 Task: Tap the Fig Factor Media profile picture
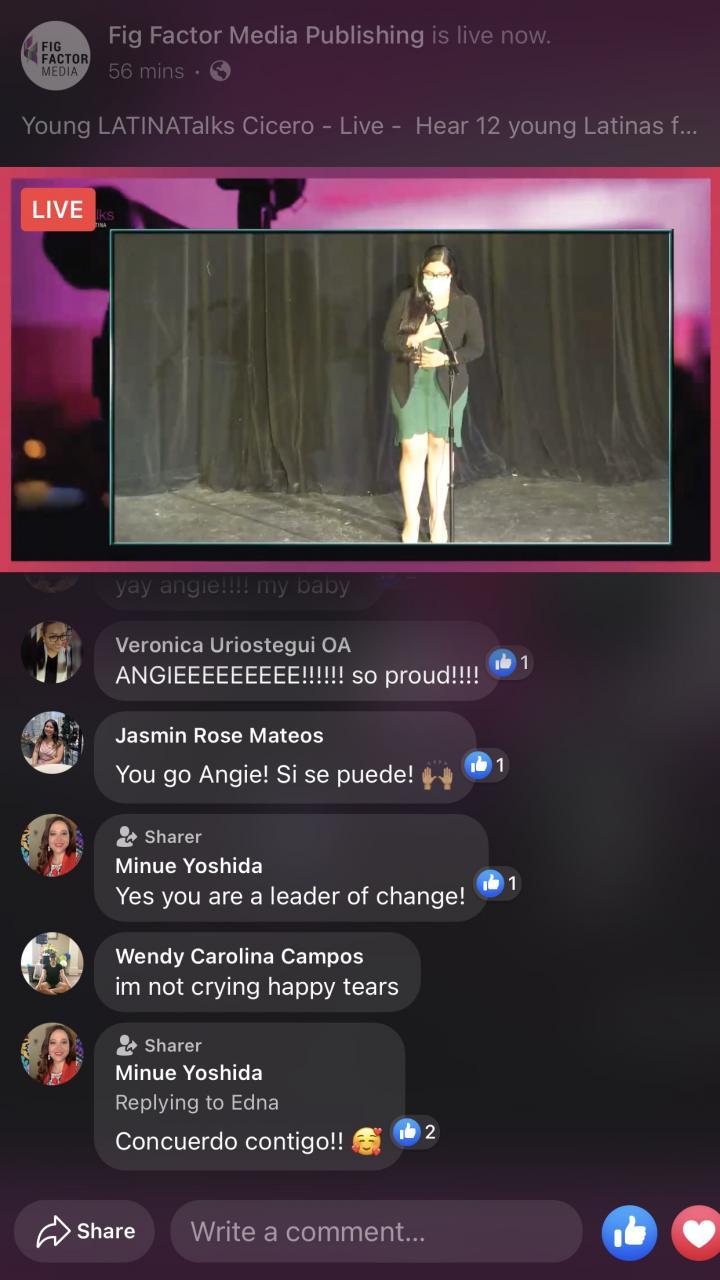point(56,56)
